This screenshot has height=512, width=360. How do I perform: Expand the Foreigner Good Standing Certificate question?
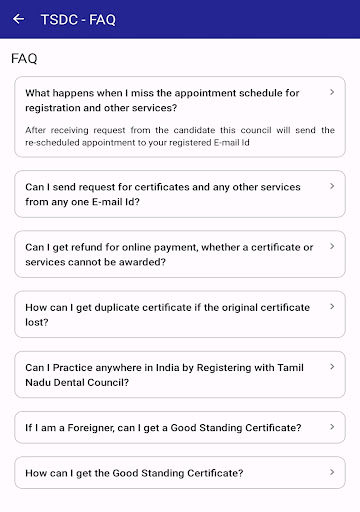click(x=180, y=427)
